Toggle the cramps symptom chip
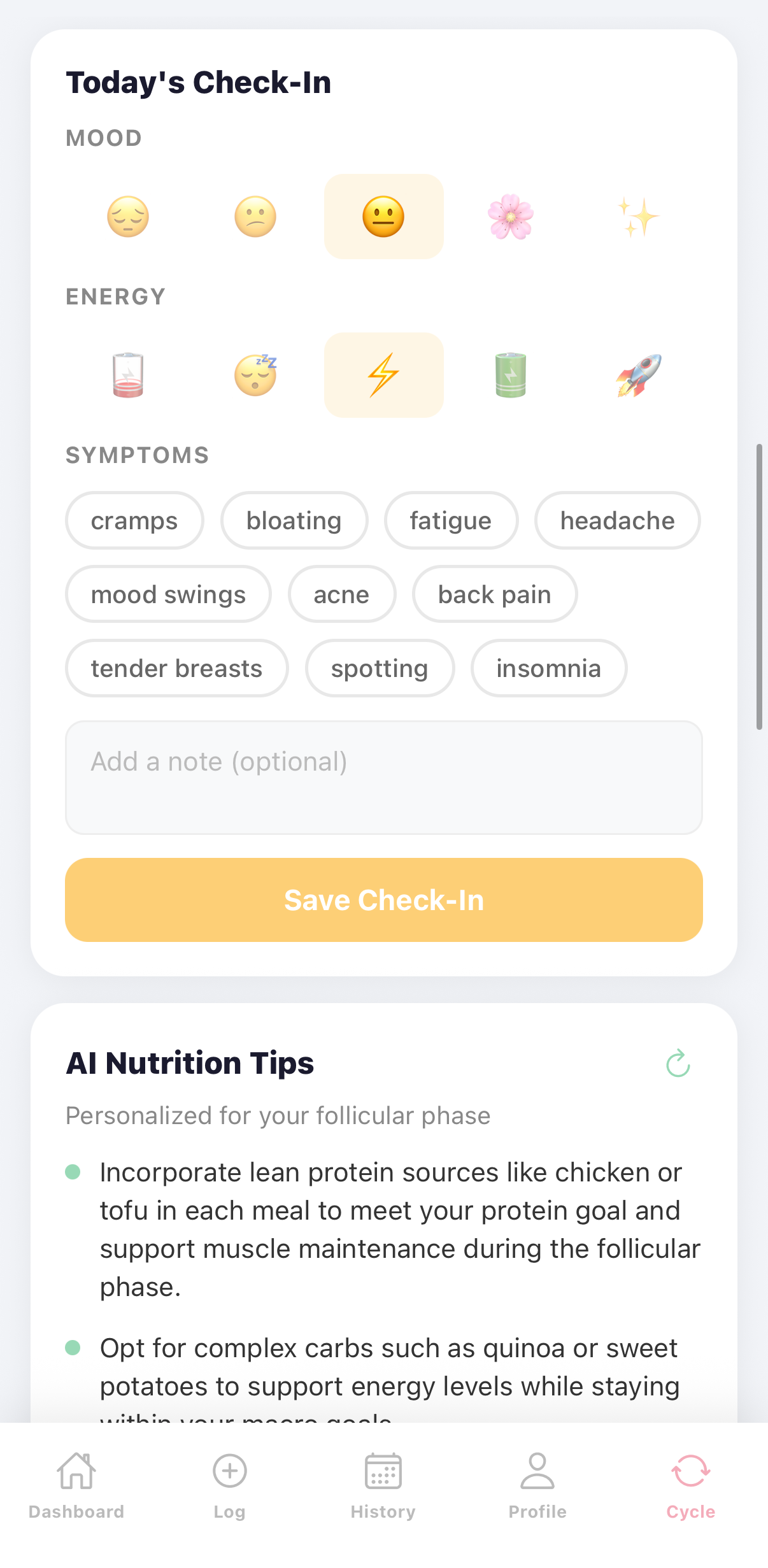This screenshot has height=1568, width=768. pyautogui.click(x=134, y=520)
